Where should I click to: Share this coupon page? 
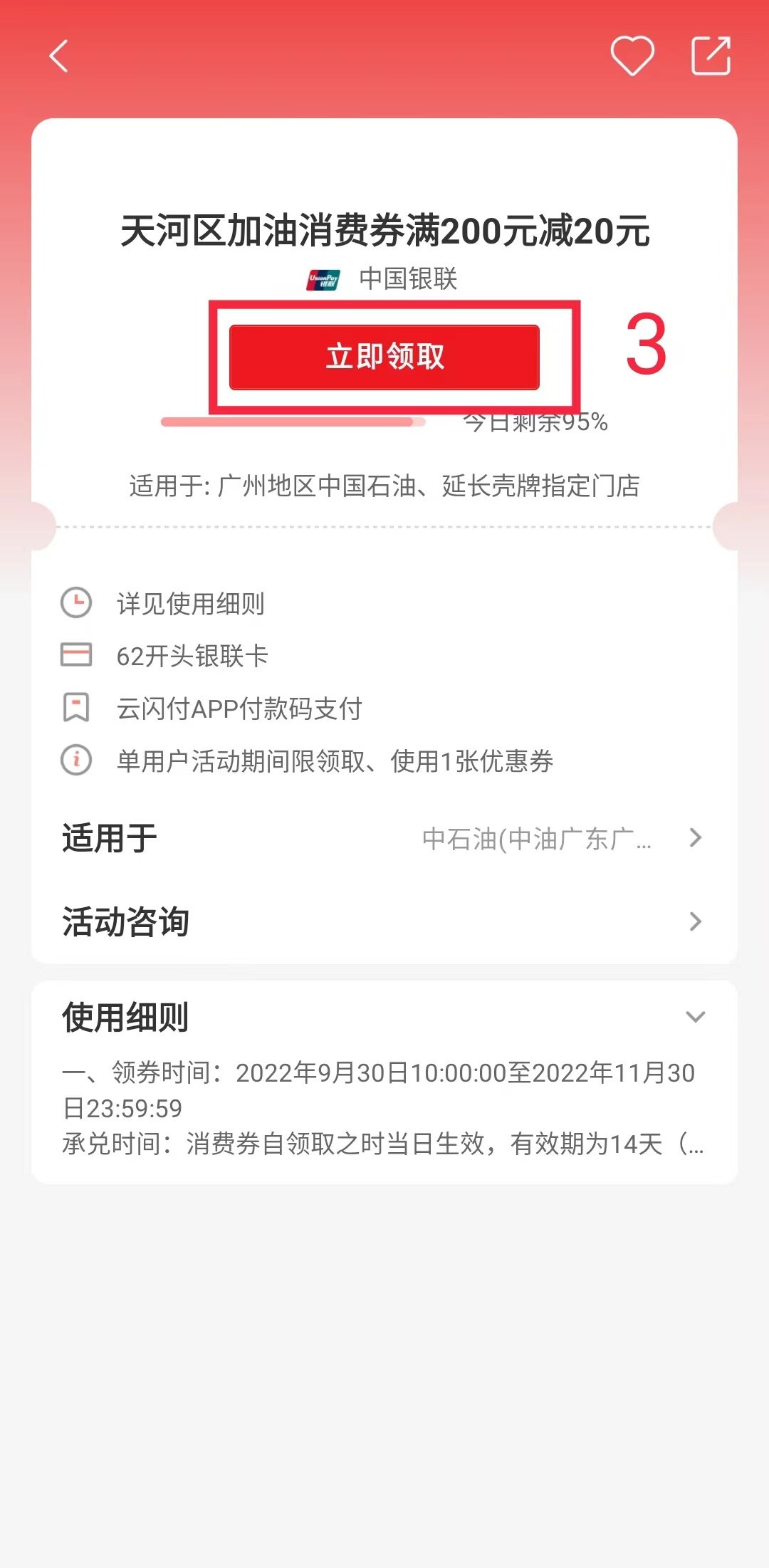711,56
